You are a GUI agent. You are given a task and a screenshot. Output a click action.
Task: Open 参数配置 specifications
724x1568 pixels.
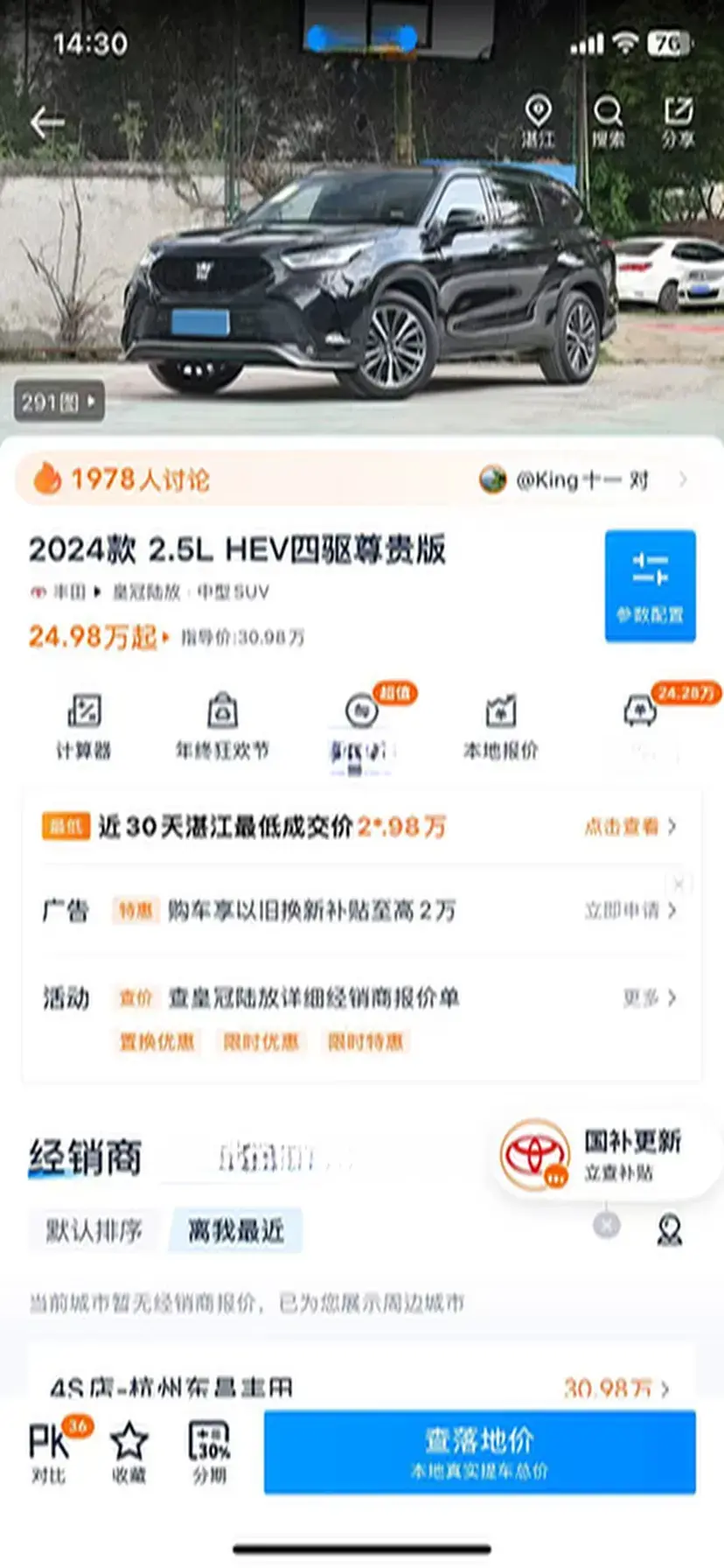coord(650,585)
